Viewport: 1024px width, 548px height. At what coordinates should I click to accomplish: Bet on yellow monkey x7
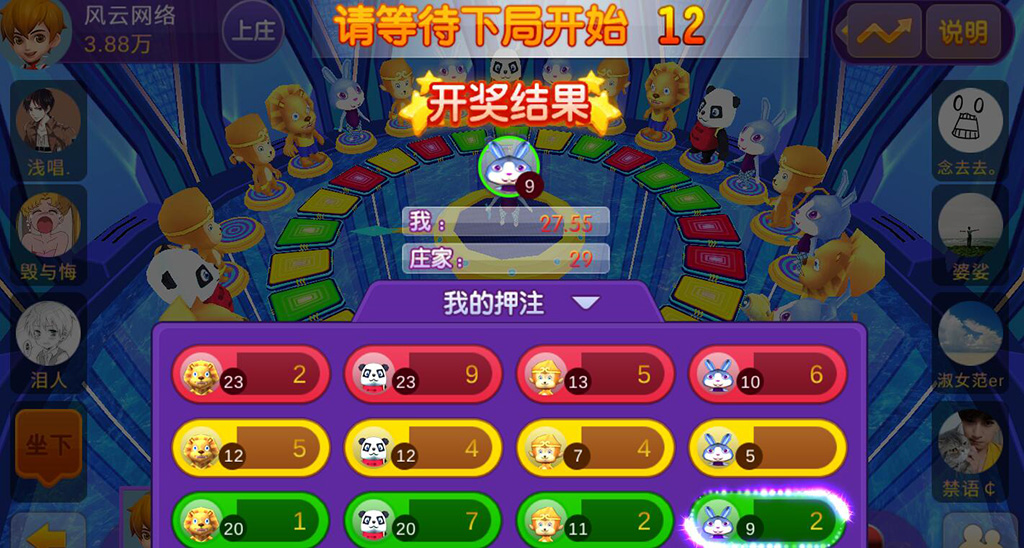(595, 448)
